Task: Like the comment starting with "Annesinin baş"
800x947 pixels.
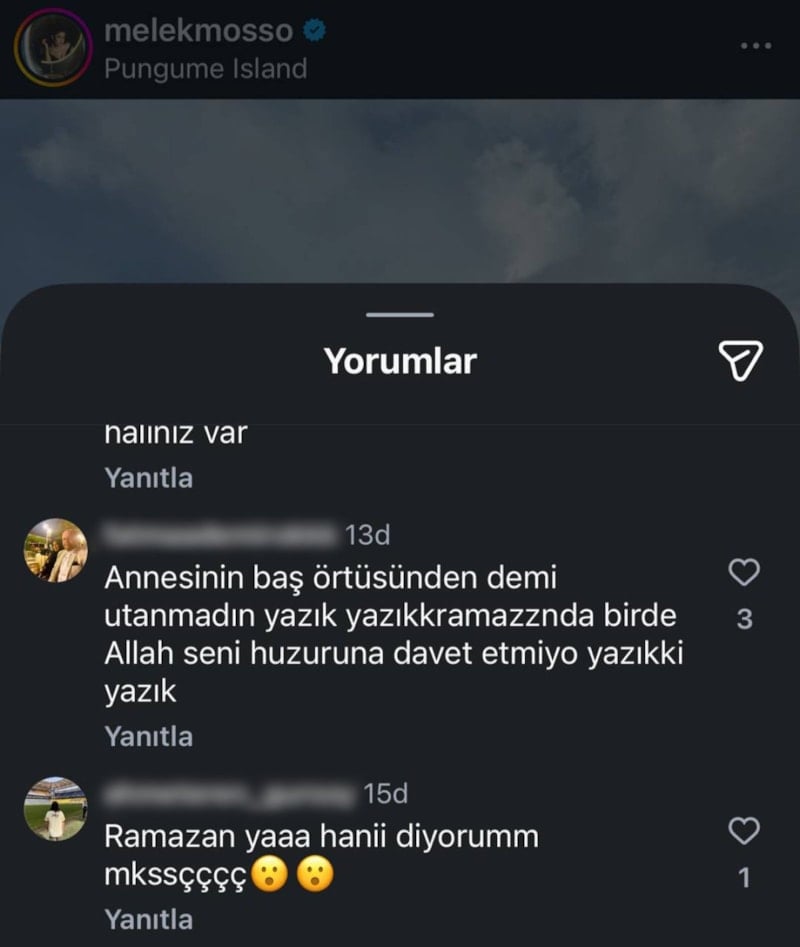Action: pyautogui.click(x=744, y=572)
